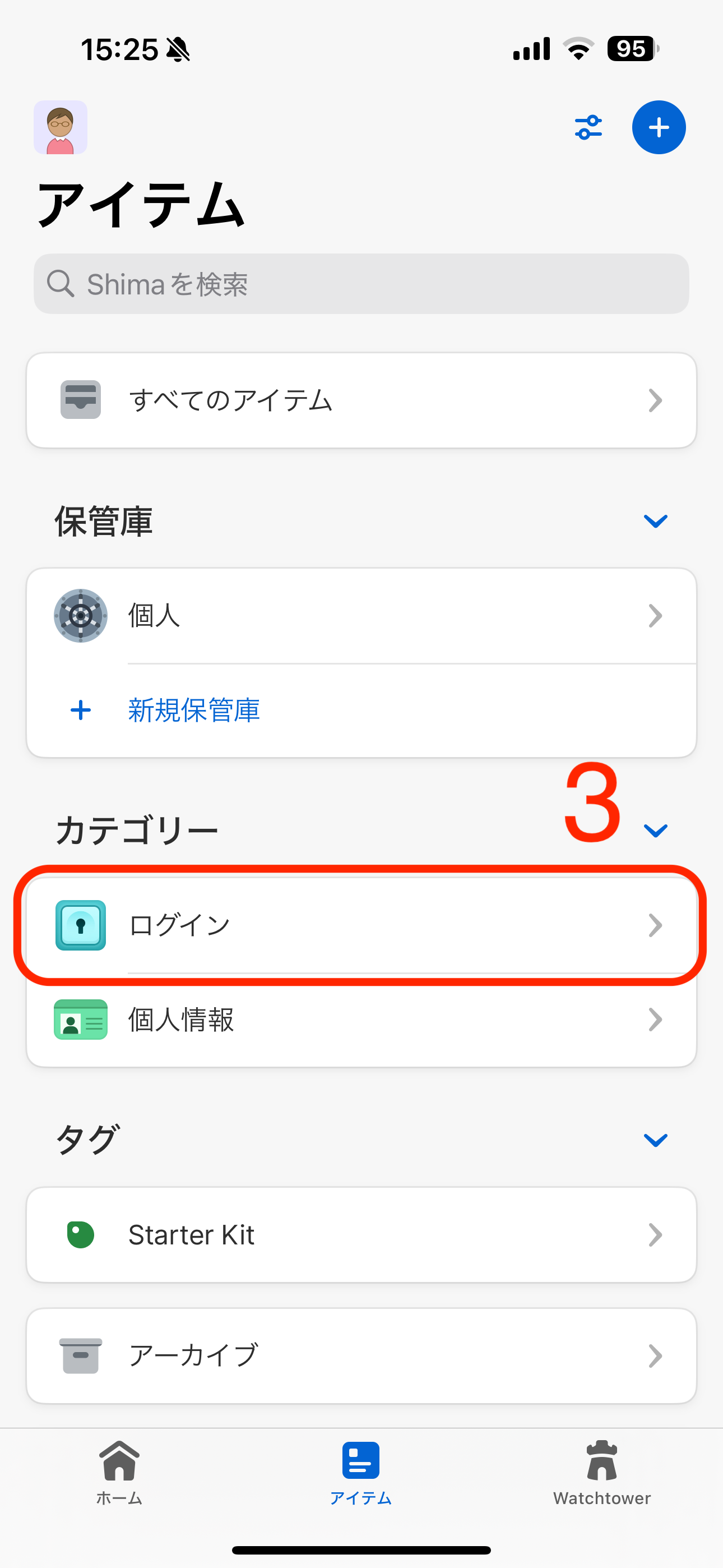Collapse the タグ section
The width and height of the screenshot is (723, 1568).
[655, 1140]
